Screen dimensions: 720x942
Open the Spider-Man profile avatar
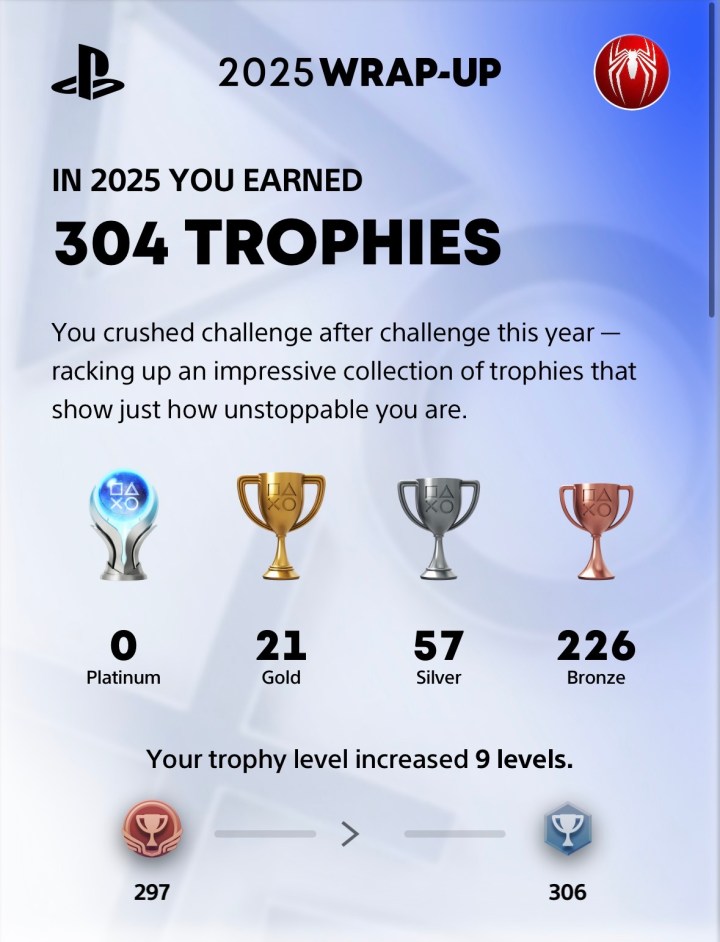631,73
